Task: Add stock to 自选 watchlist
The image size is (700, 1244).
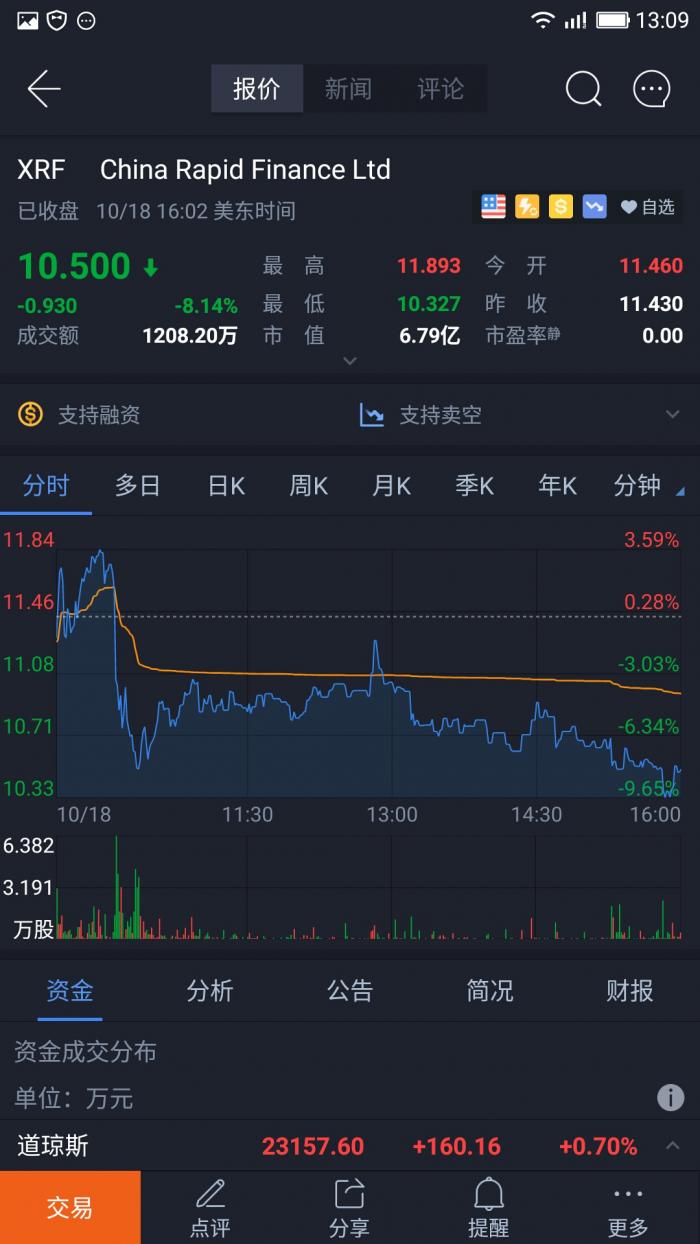Action: [647, 207]
